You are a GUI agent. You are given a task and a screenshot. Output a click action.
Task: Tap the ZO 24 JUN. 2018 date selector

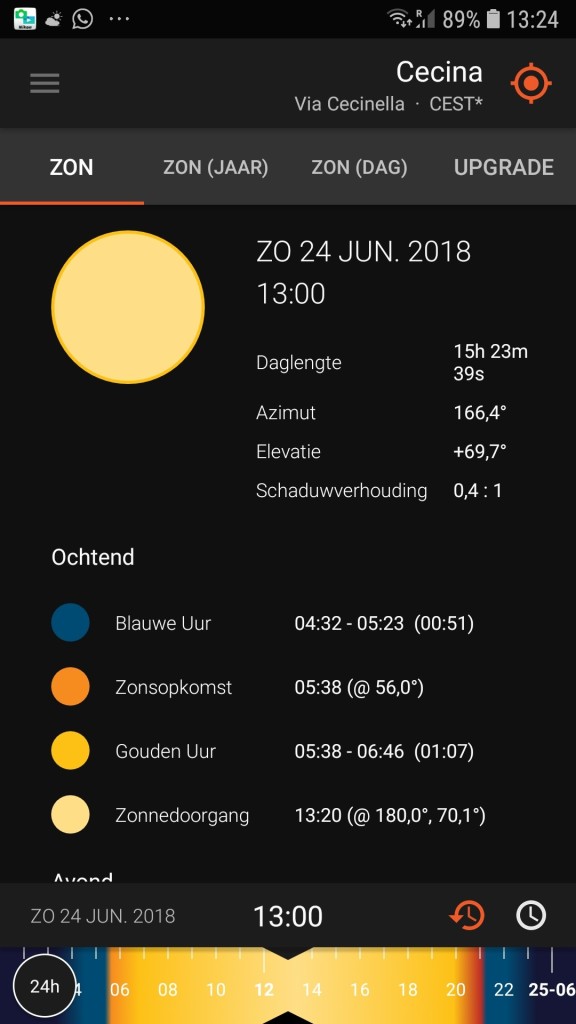pos(103,916)
